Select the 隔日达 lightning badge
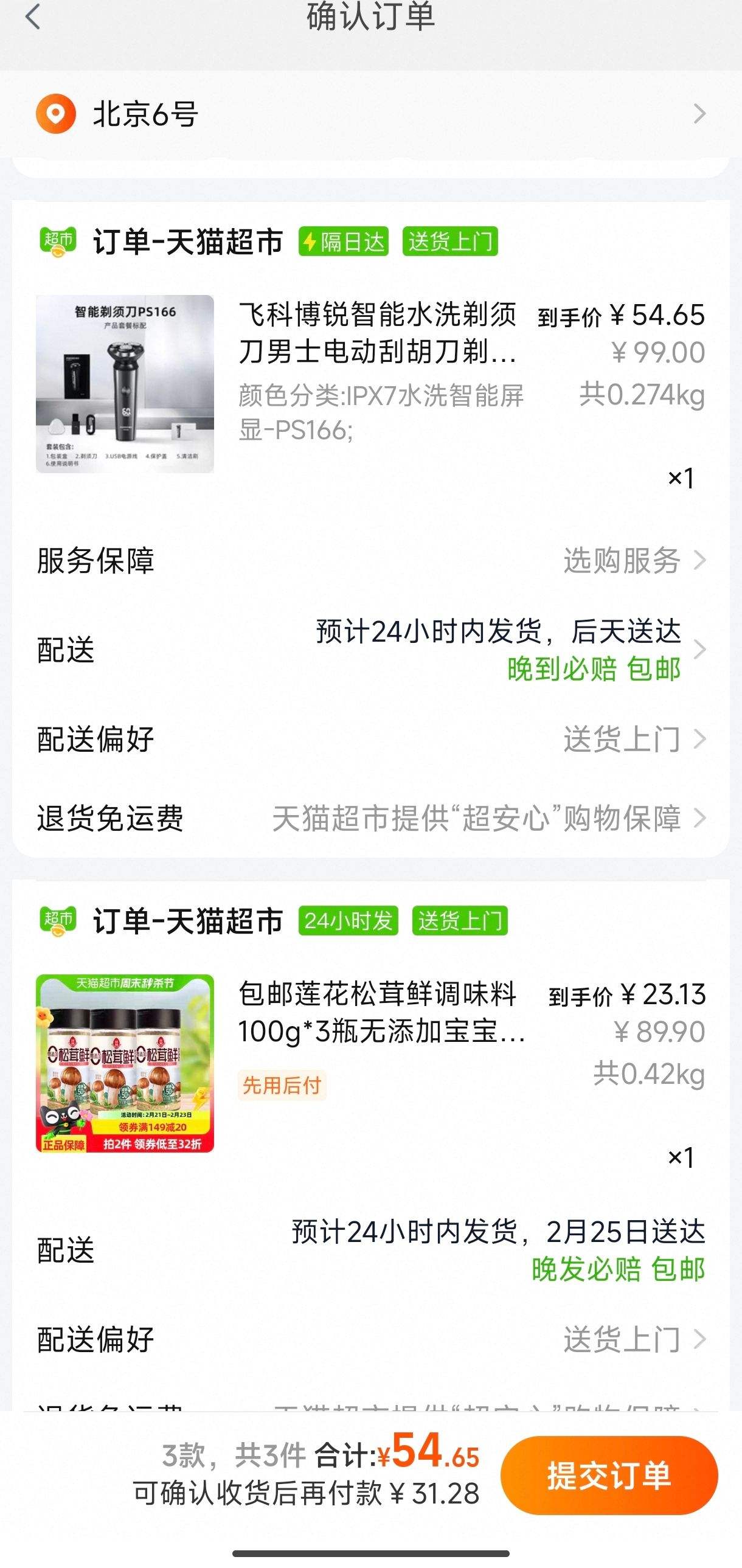 point(344,241)
